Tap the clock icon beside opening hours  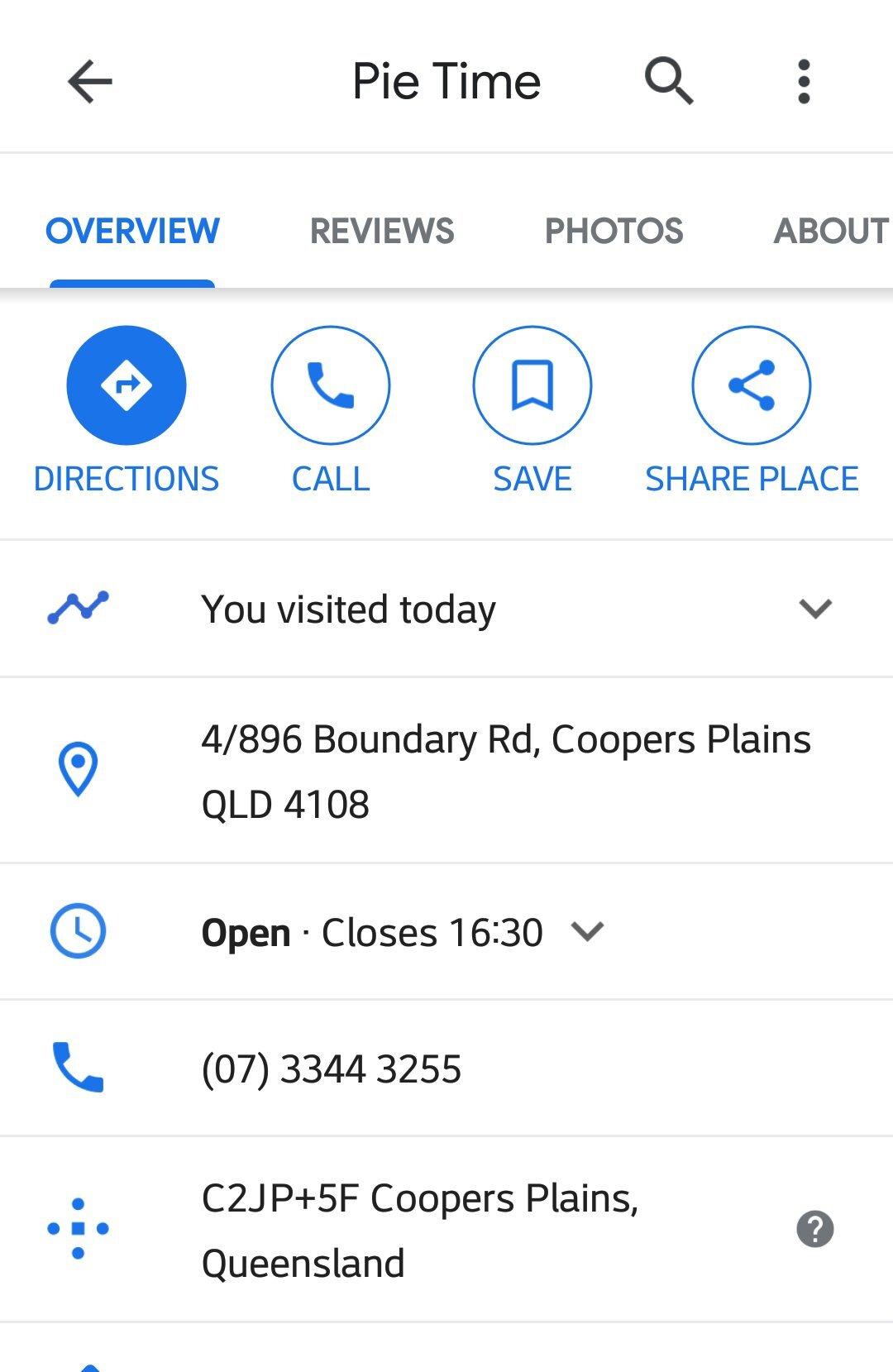79,930
